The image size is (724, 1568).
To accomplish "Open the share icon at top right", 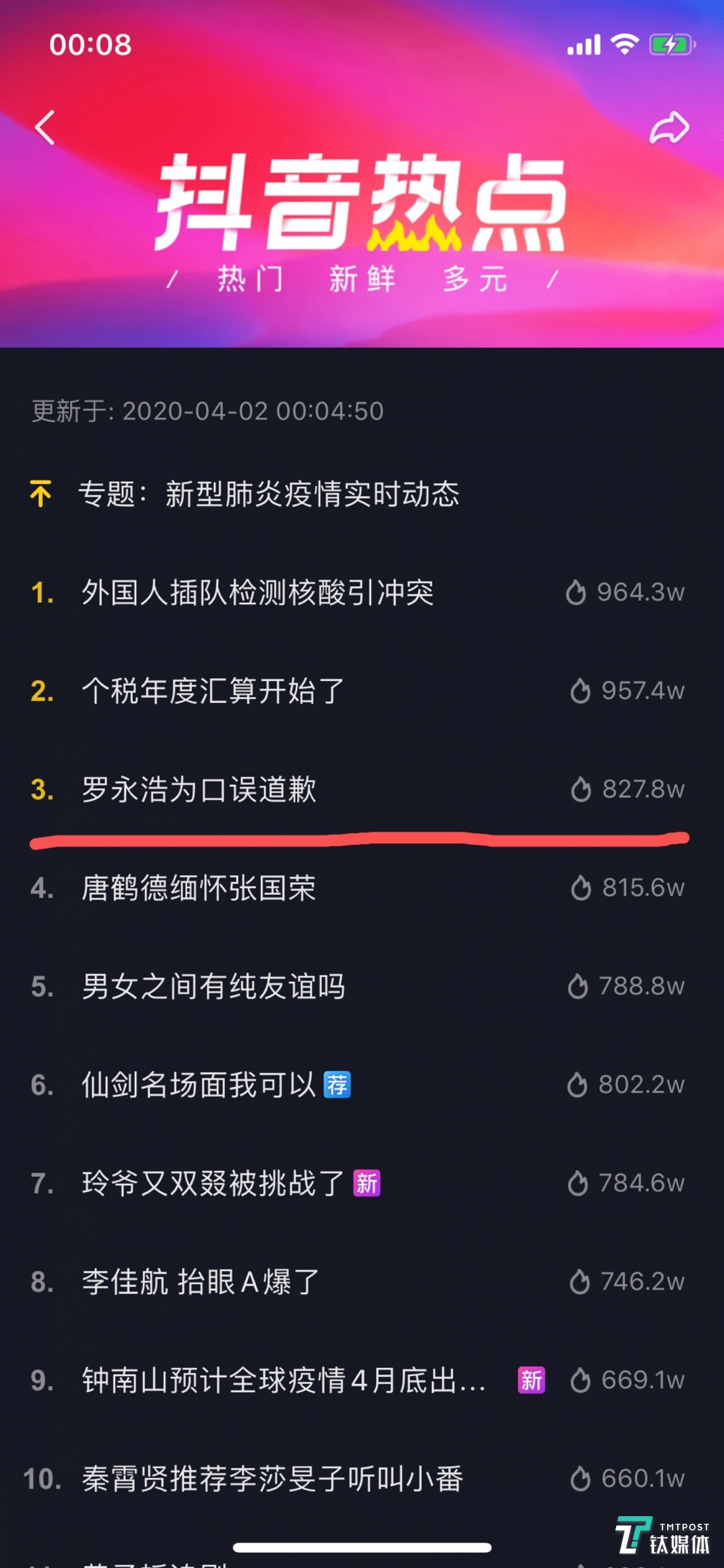I will tap(670, 128).
